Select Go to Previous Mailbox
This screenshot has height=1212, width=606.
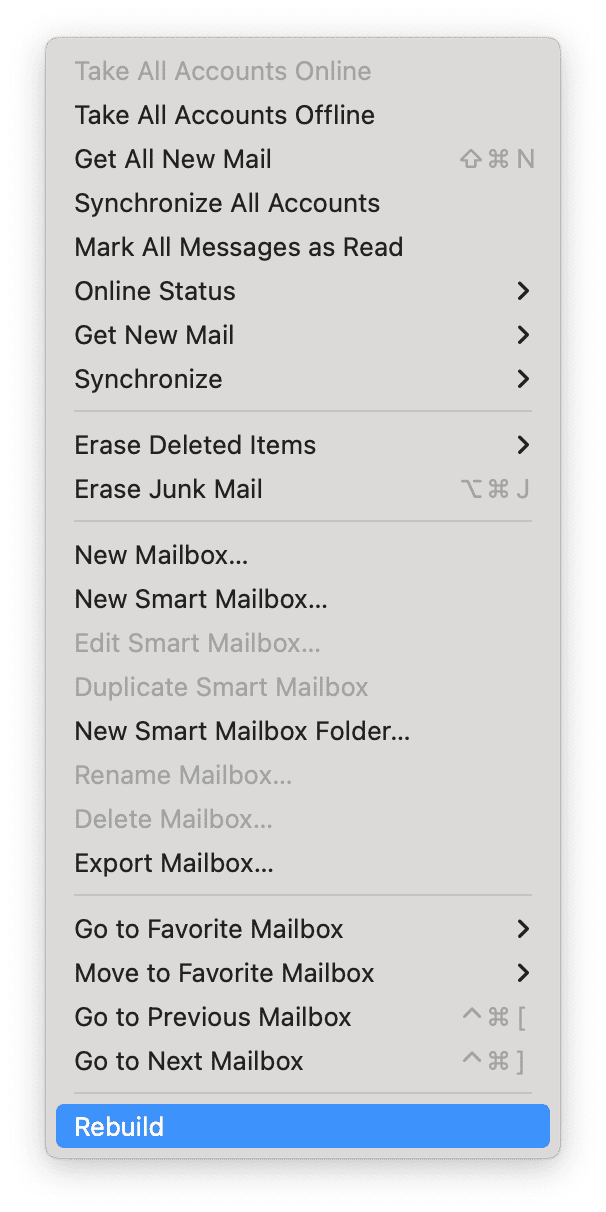[213, 1017]
